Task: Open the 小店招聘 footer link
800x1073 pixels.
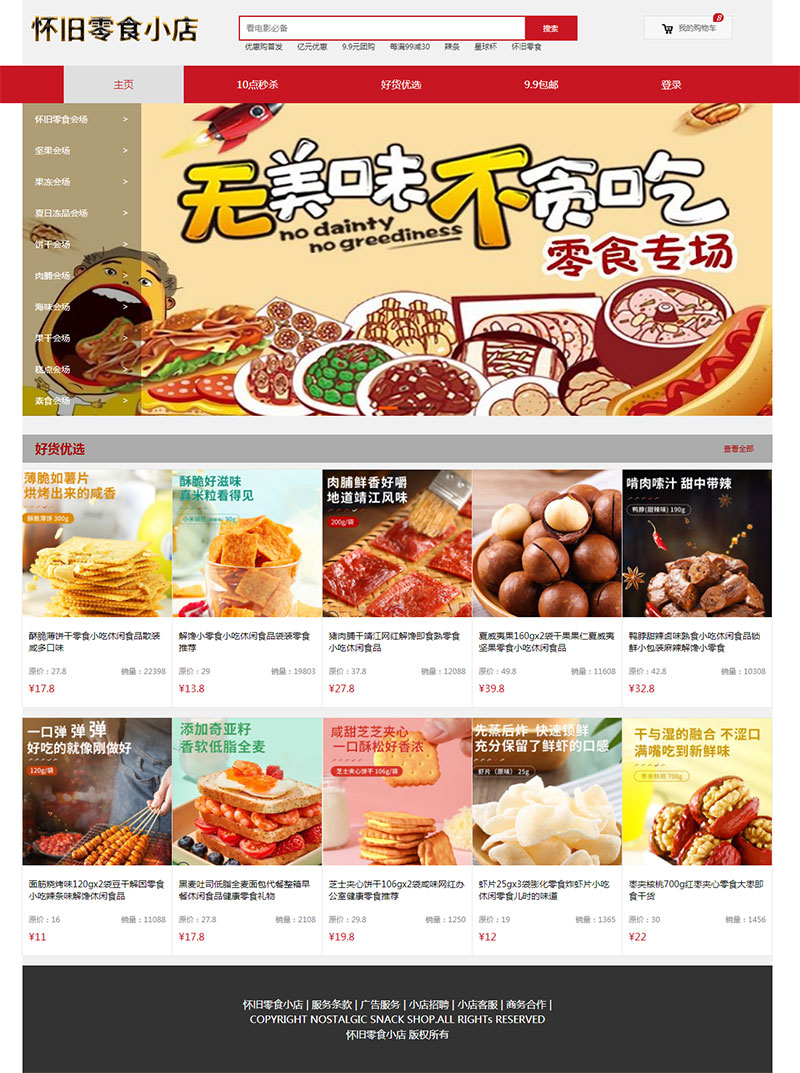Action: 428,1004
